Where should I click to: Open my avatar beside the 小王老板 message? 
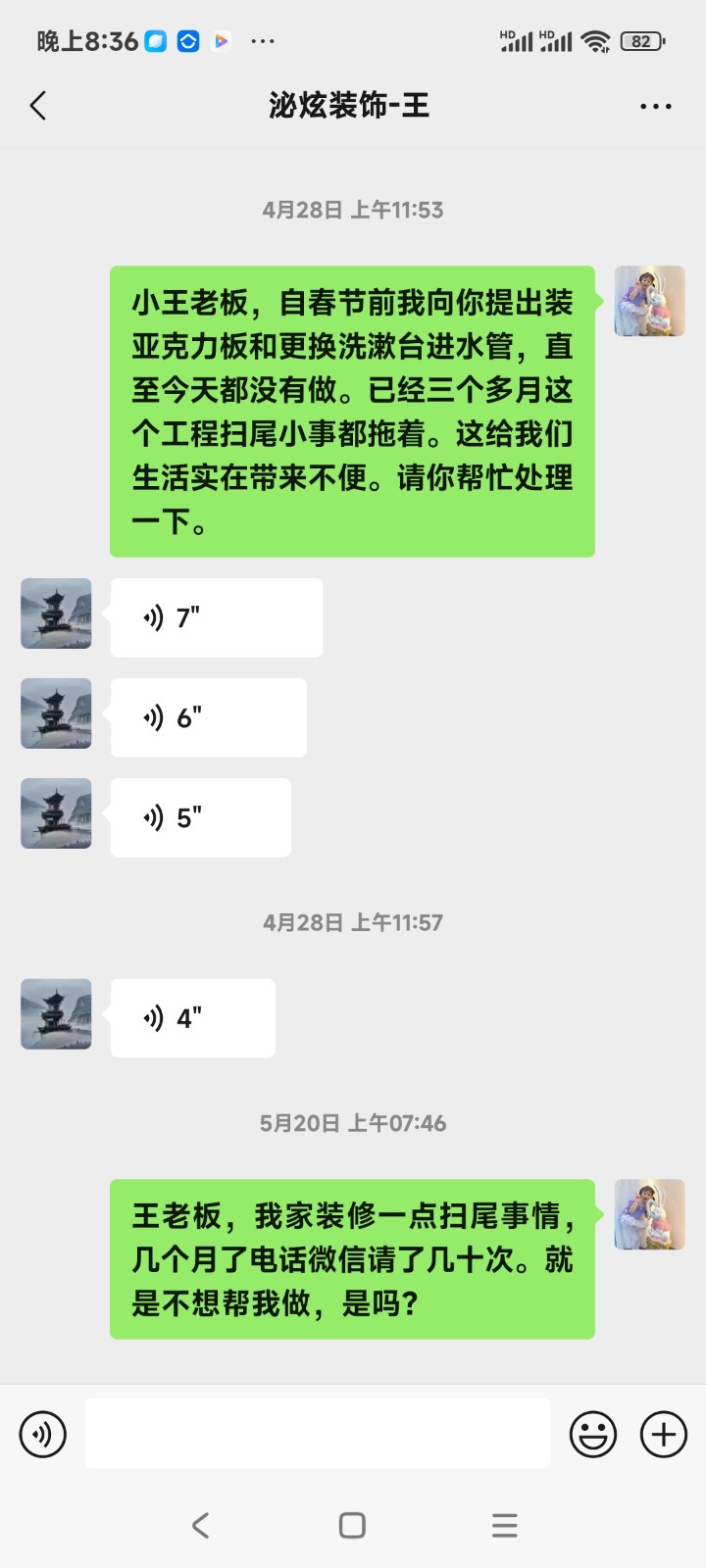pyautogui.click(x=649, y=301)
